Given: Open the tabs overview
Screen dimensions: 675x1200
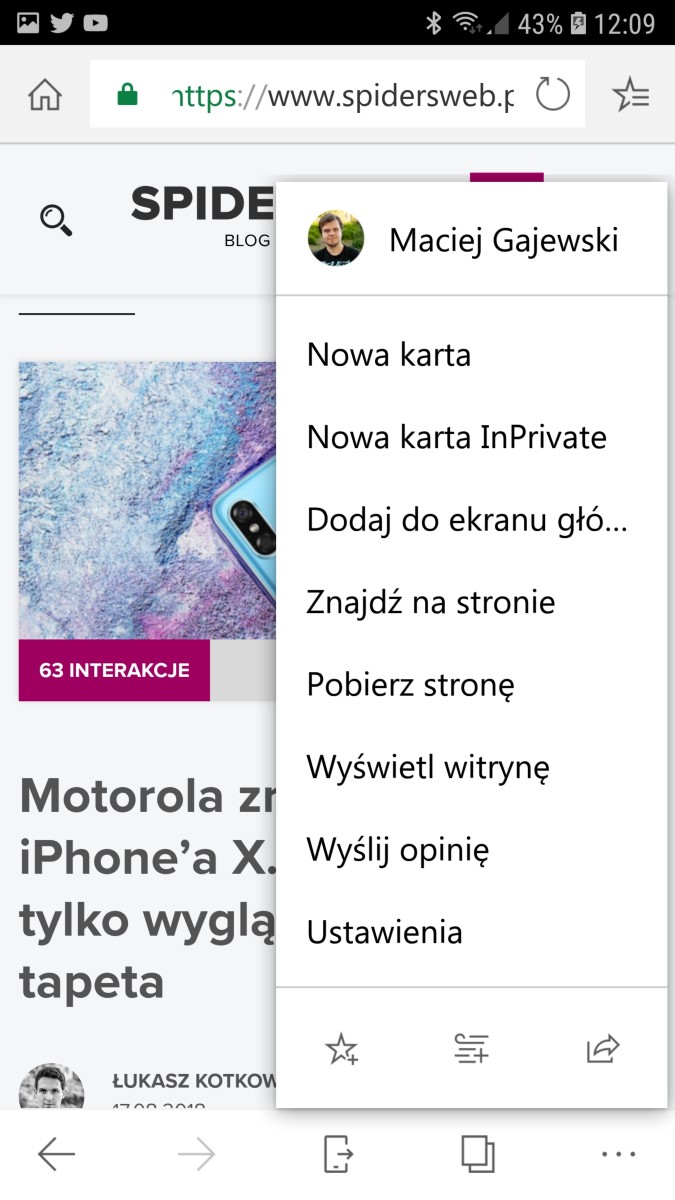Looking at the screenshot, I should pos(478,1155).
